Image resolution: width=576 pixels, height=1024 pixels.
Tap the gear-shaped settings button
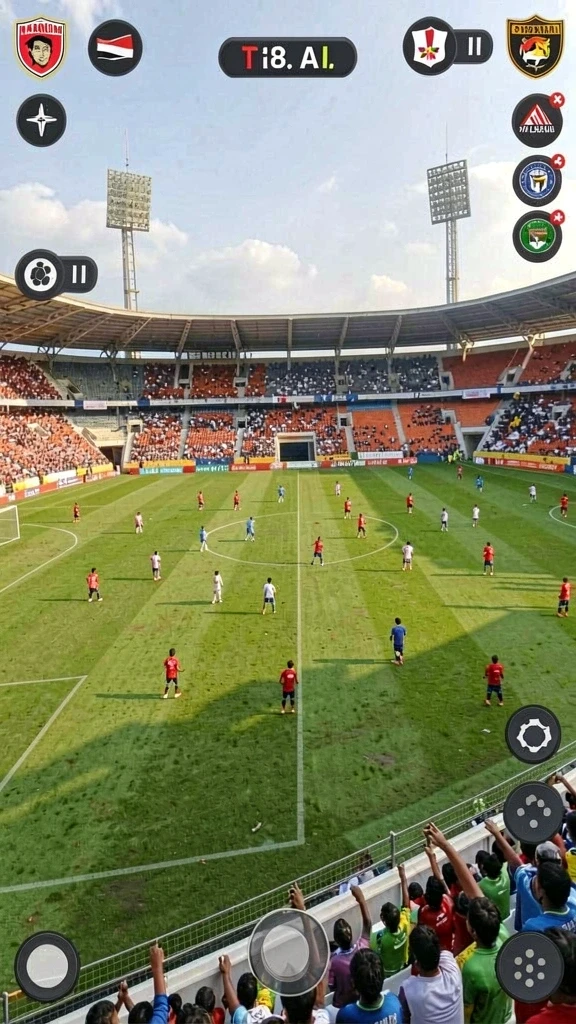(534, 735)
